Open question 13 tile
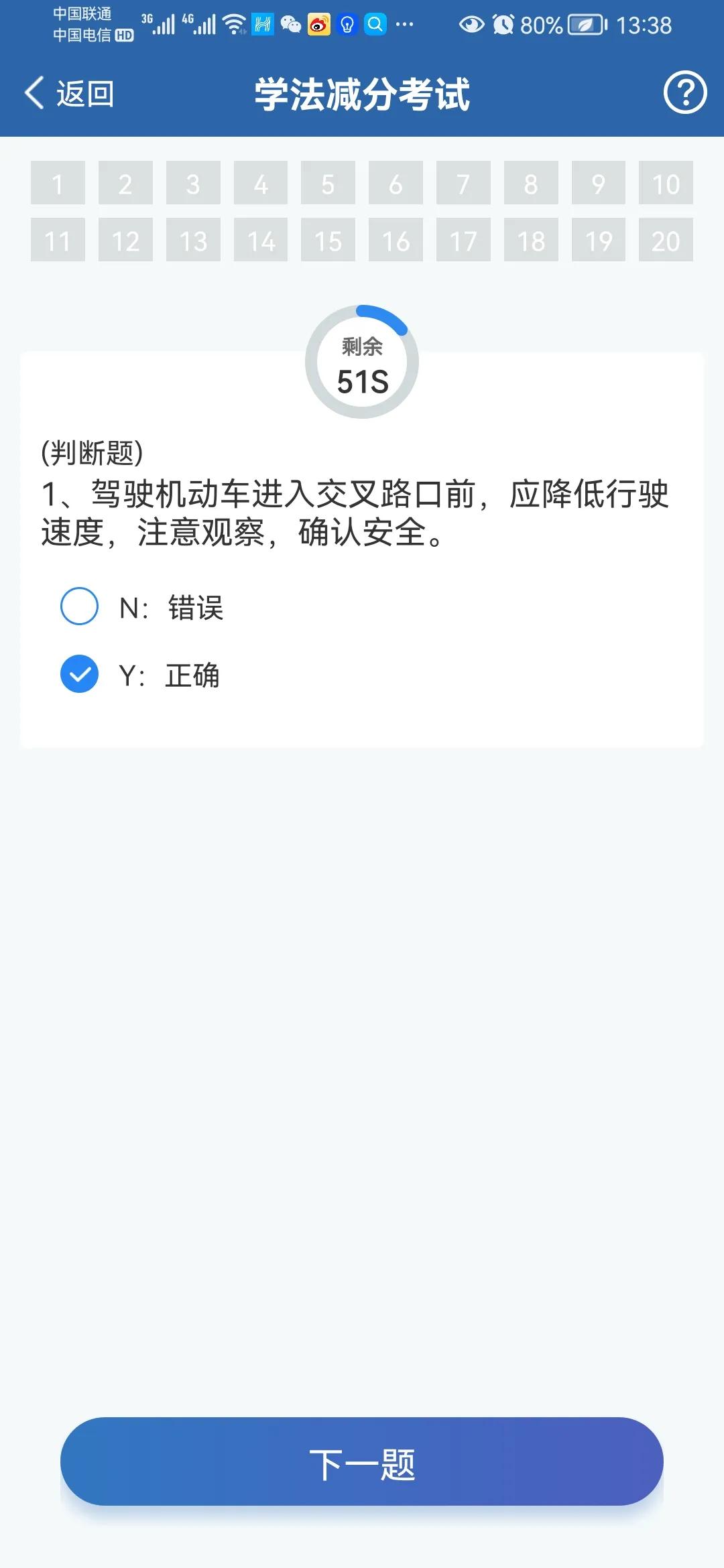724x1568 pixels. point(193,239)
